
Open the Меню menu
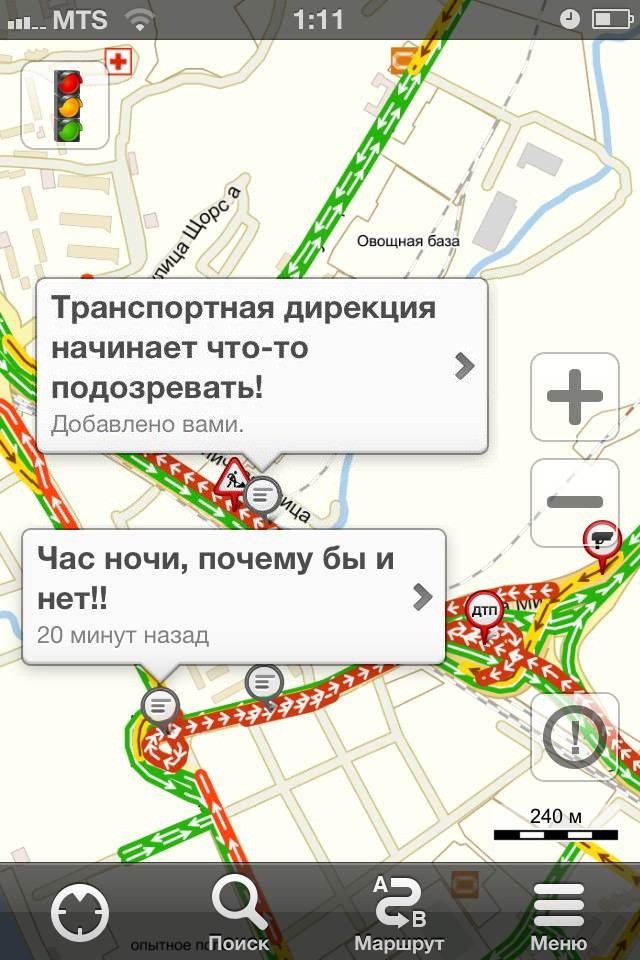[558, 913]
